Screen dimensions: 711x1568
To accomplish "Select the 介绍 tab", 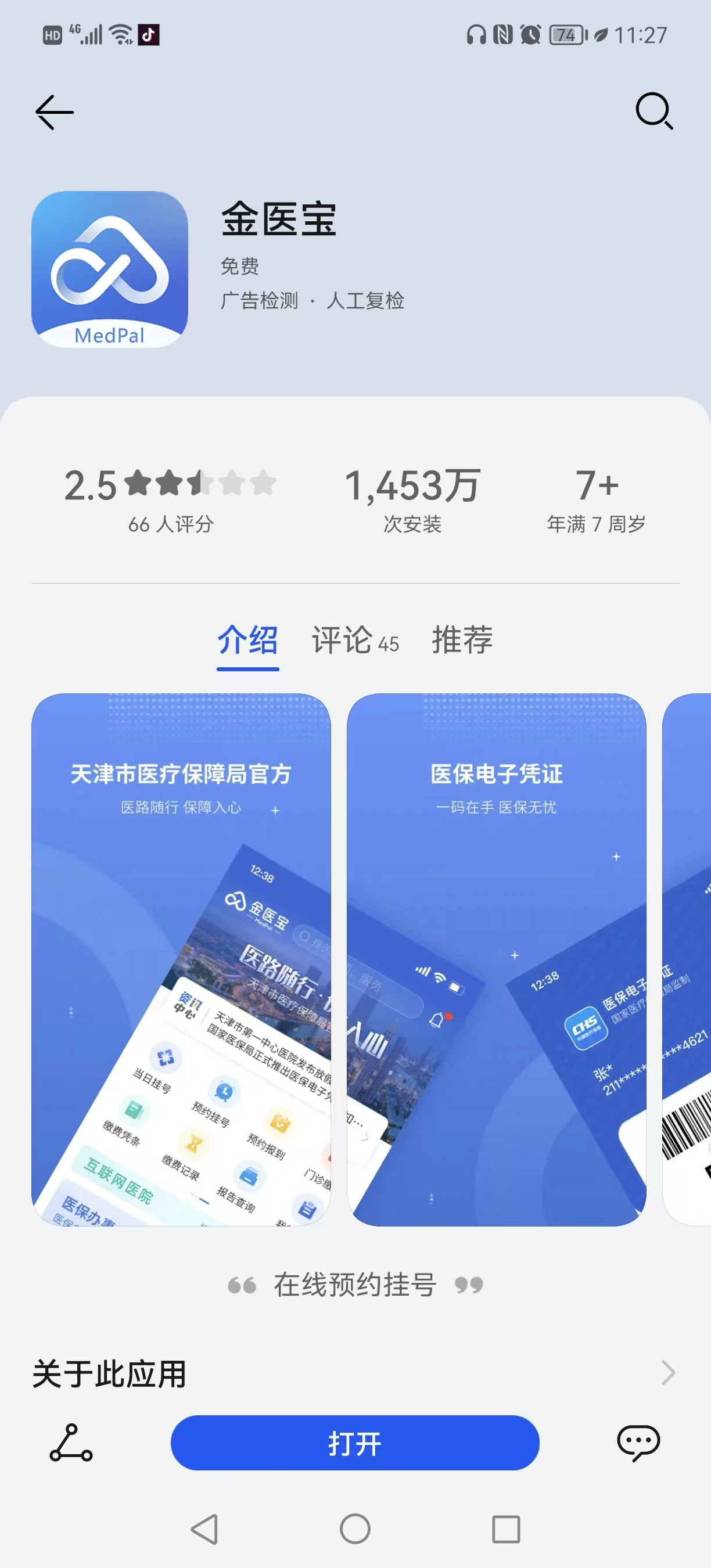I will click(248, 641).
